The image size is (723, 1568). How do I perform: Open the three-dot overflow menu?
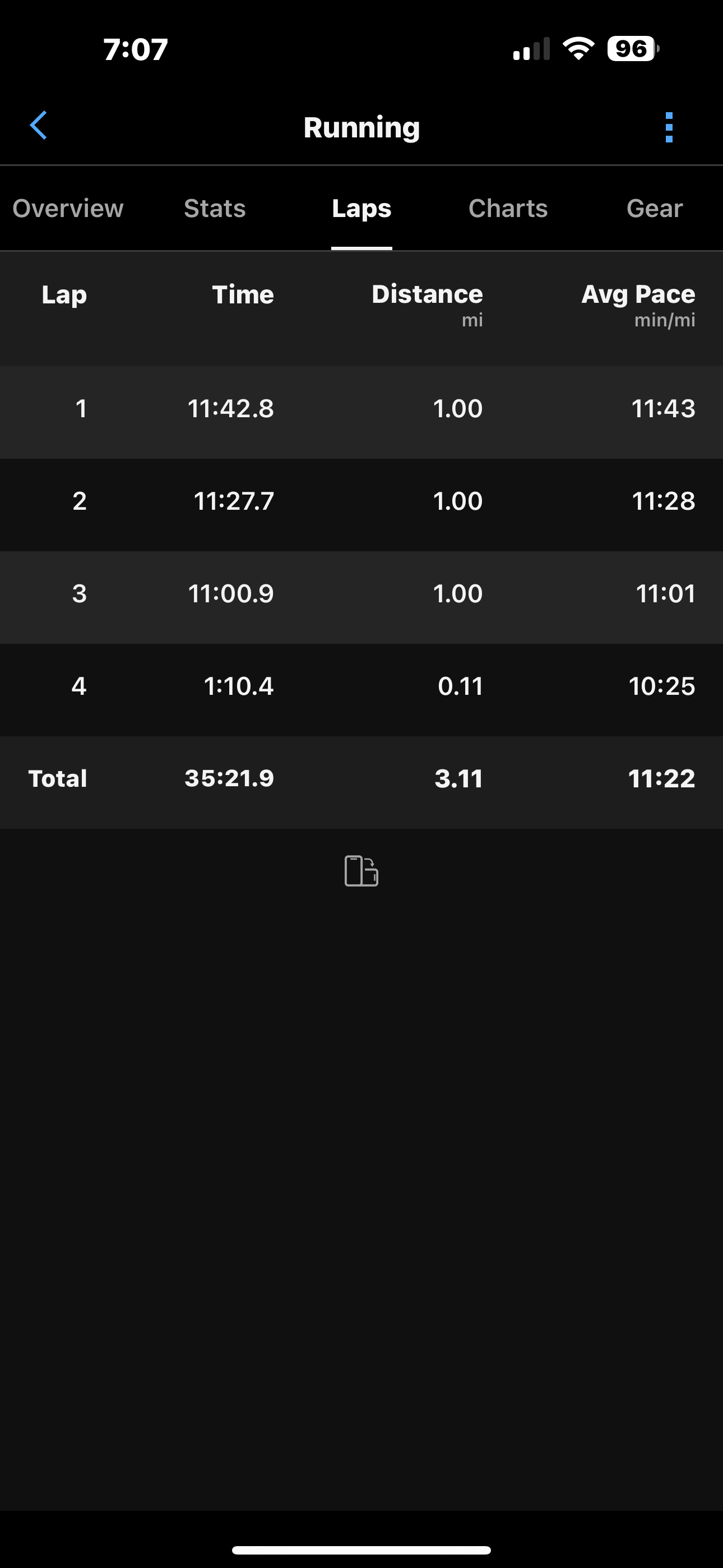(669, 127)
